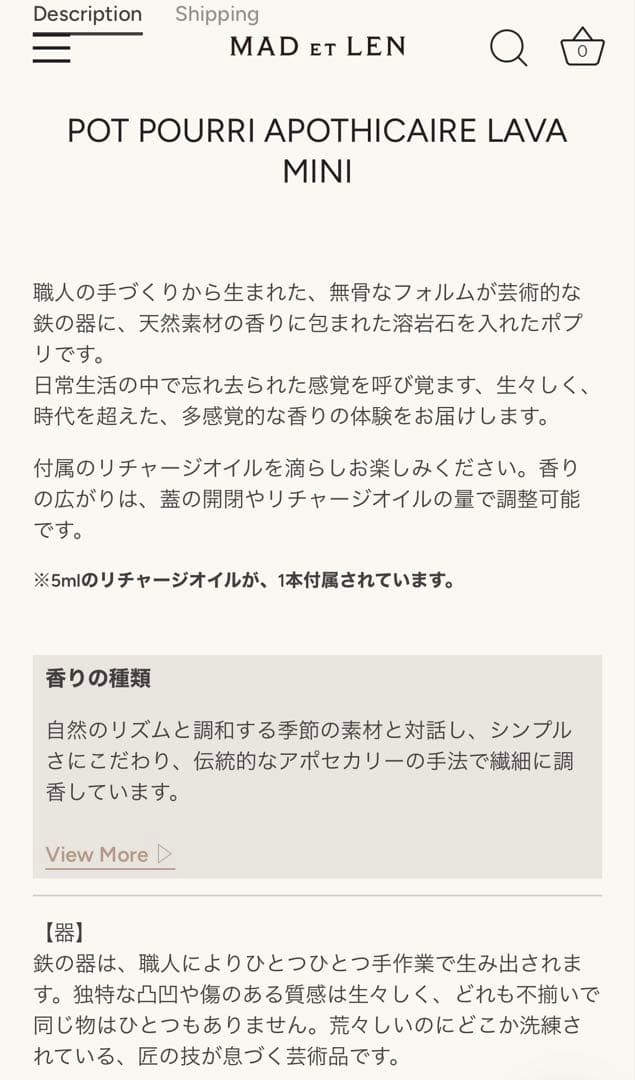Expand View More under 香りの種類

click(x=109, y=854)
